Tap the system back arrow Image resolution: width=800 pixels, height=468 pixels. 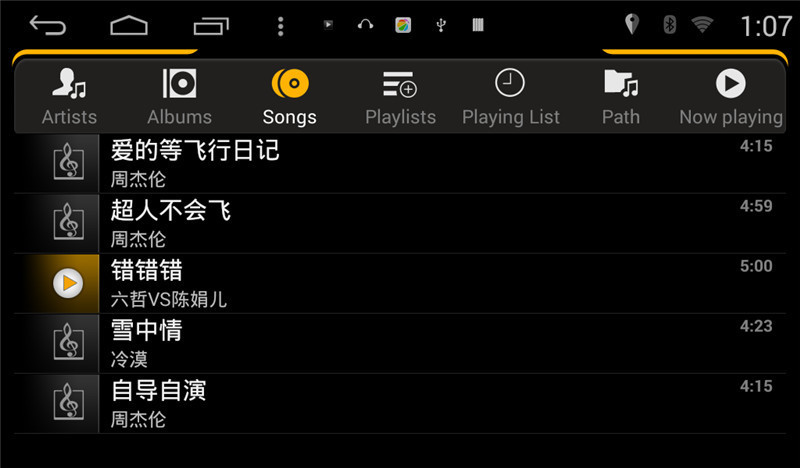(x=47, y=25)
